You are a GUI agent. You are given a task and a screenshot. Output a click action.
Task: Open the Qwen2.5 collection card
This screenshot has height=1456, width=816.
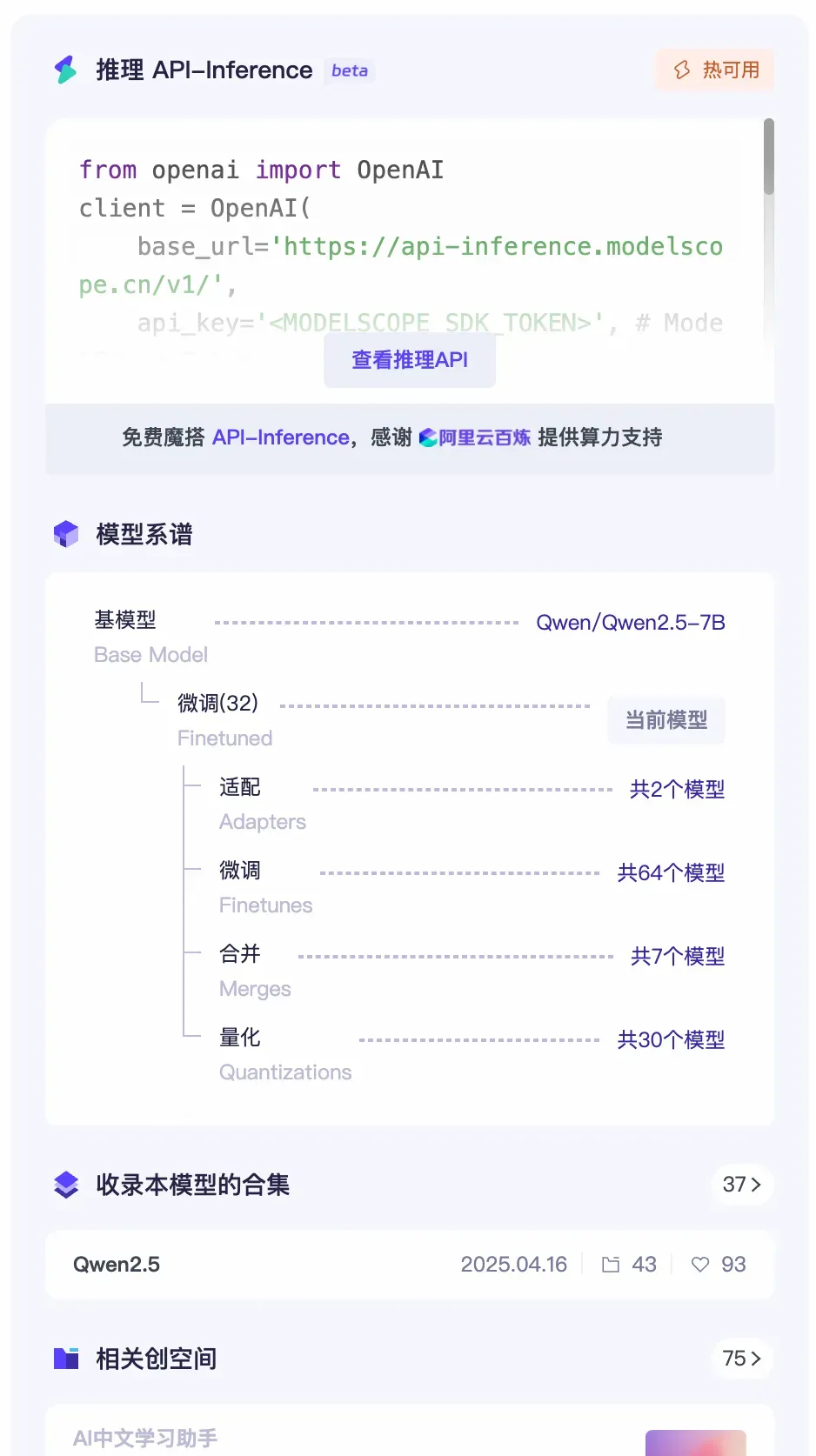tap(409, 1265)
